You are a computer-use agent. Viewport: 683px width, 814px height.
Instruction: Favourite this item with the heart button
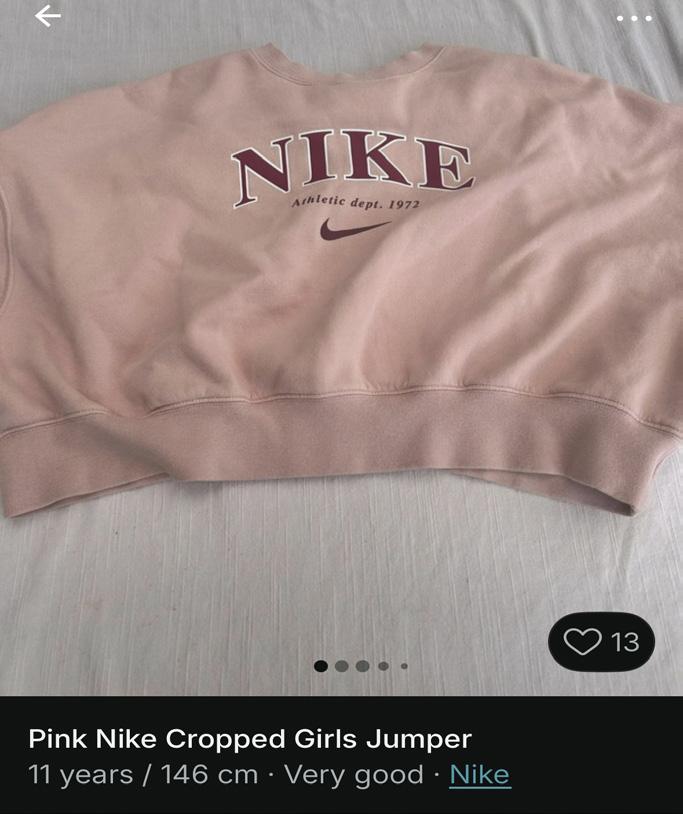pyautogui.click(x=601, y=641)
